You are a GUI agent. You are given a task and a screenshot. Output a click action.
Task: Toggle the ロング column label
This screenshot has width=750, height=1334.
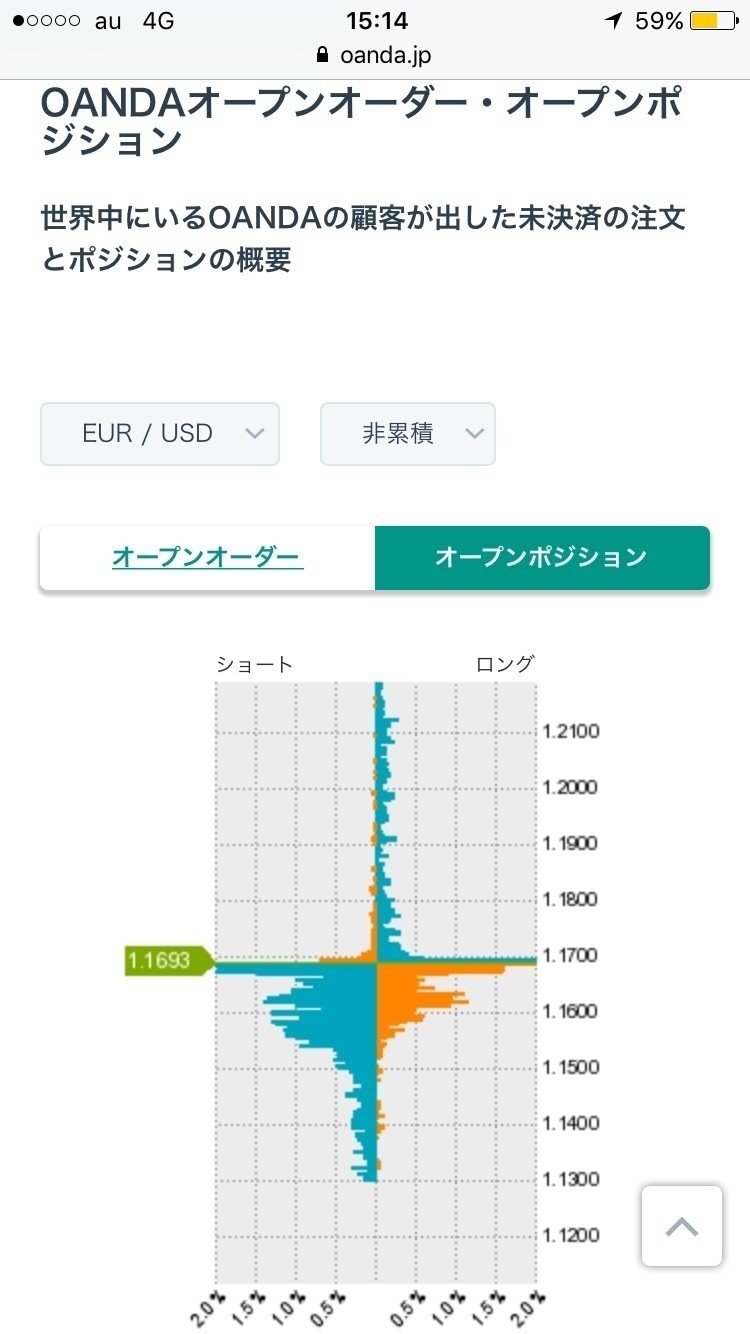505,662
